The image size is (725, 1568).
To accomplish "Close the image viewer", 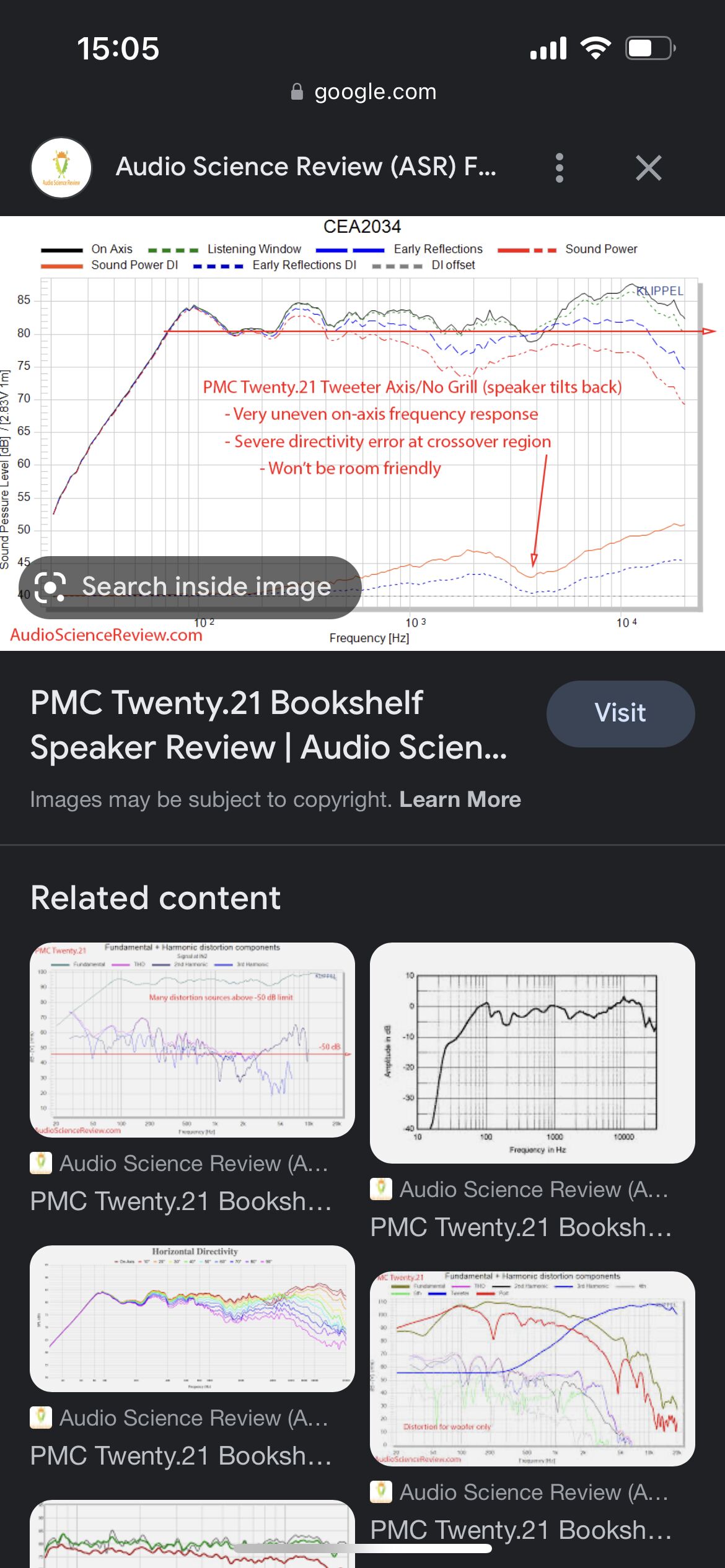I will click(x=648, y=168).
